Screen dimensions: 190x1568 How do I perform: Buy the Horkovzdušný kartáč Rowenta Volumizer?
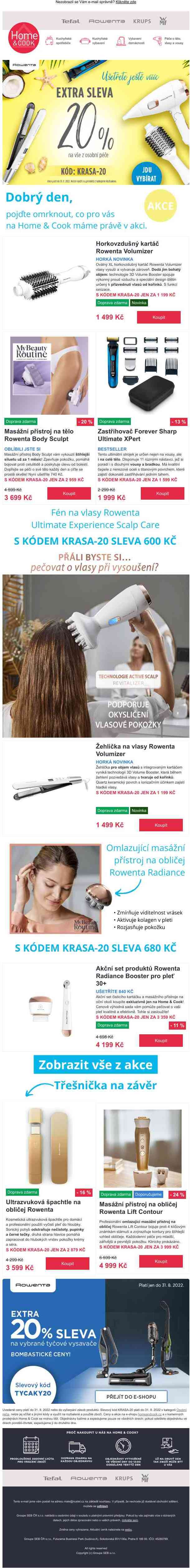pos(159,317)
